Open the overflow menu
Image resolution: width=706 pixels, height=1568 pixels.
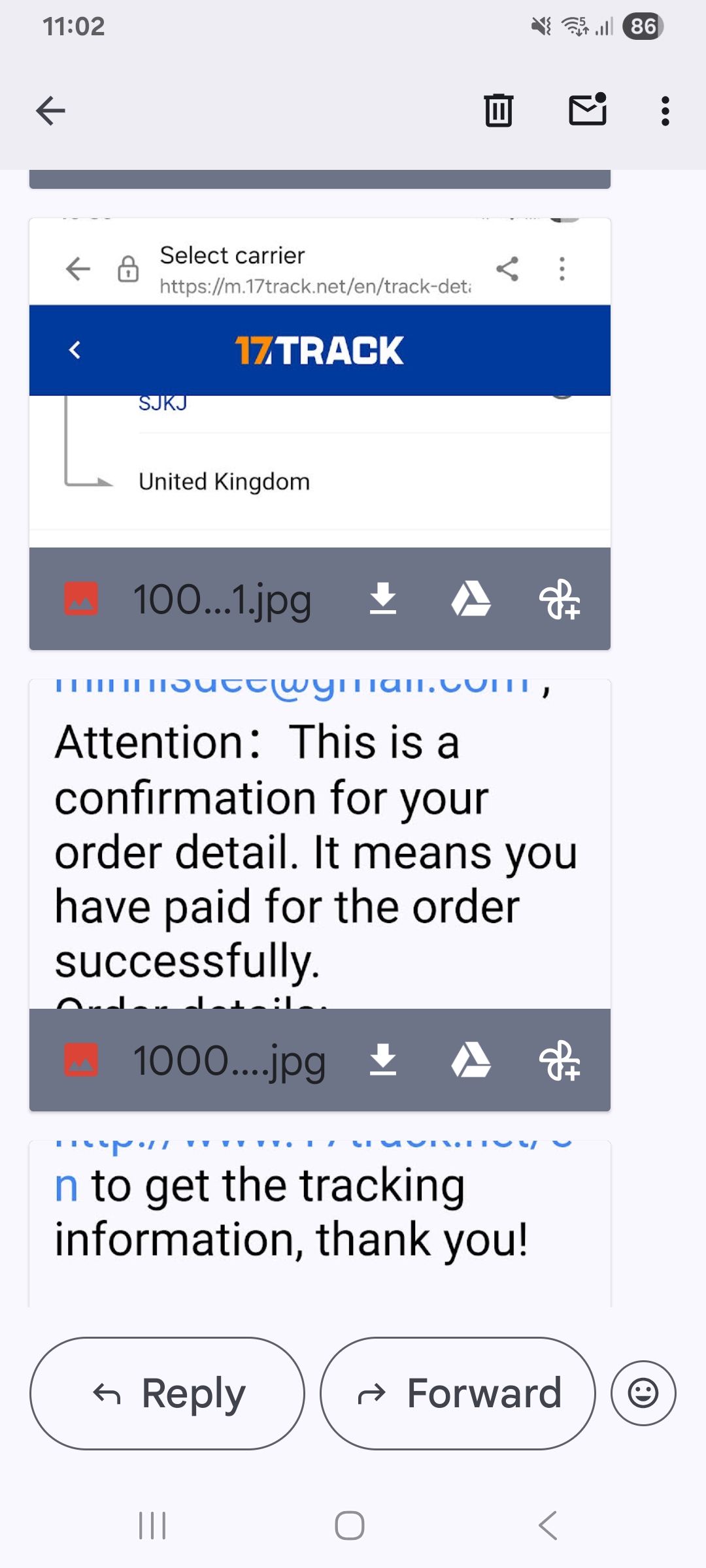tap(665, 111)
